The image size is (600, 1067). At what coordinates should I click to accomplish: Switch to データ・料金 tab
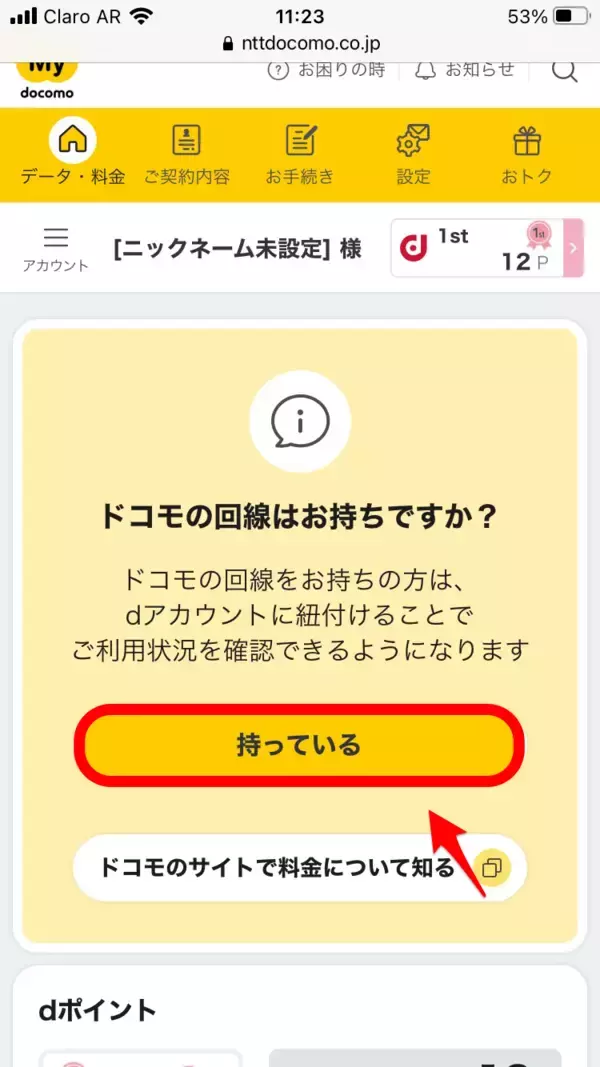pos(73,154)
